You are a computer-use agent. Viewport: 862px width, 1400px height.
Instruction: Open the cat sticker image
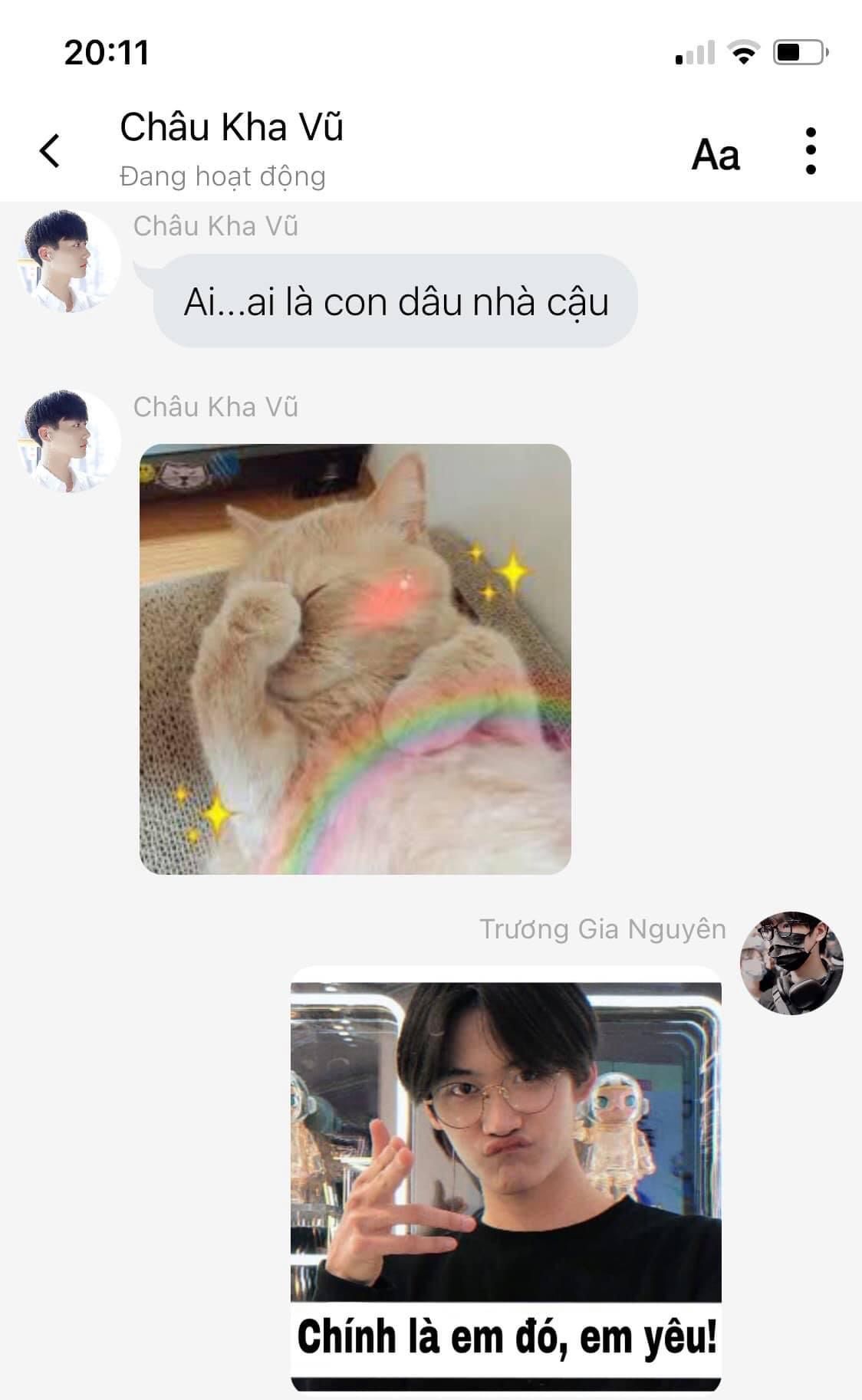355,659
